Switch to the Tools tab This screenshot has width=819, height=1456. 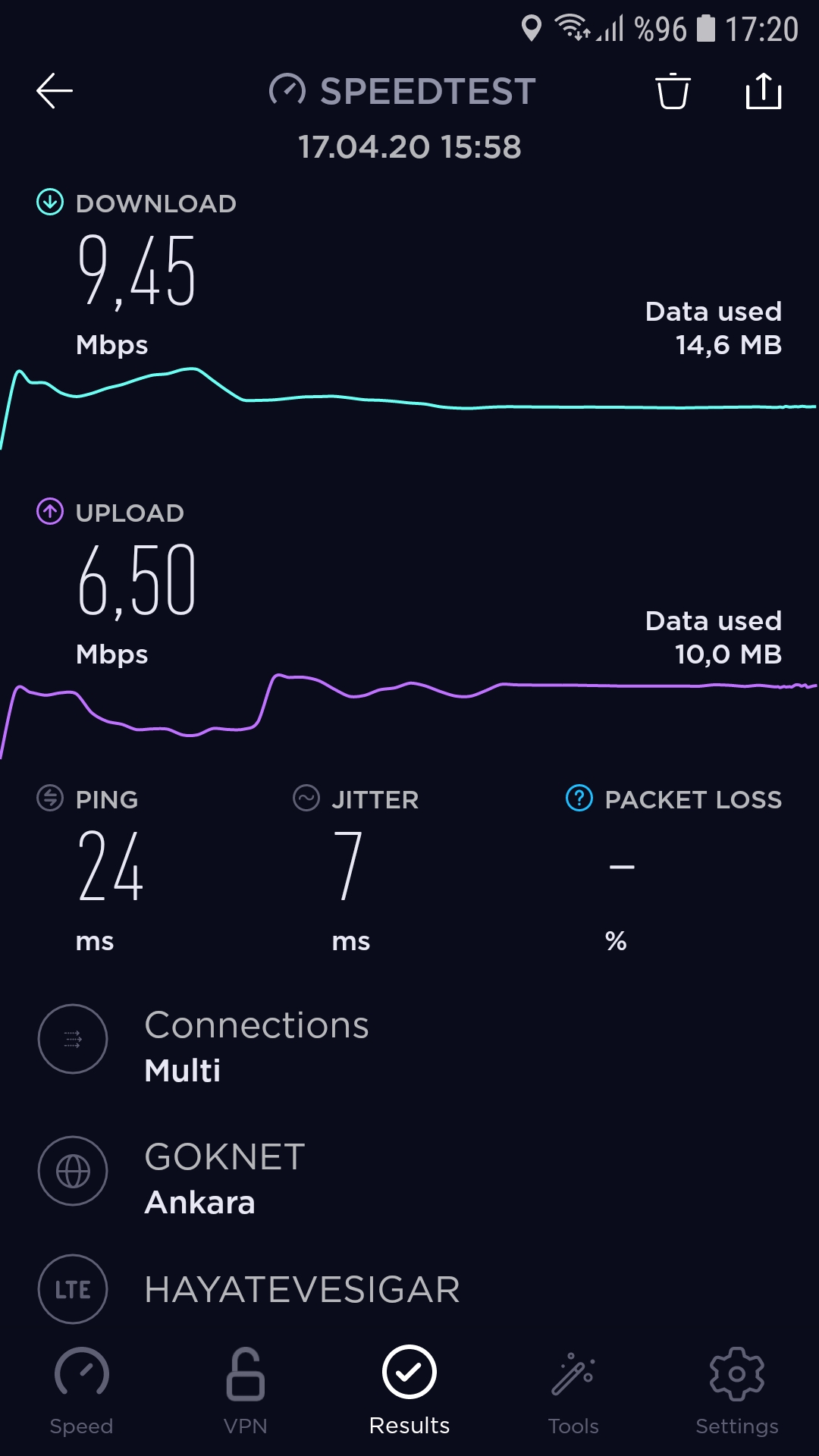click(x=573, y=1392)
